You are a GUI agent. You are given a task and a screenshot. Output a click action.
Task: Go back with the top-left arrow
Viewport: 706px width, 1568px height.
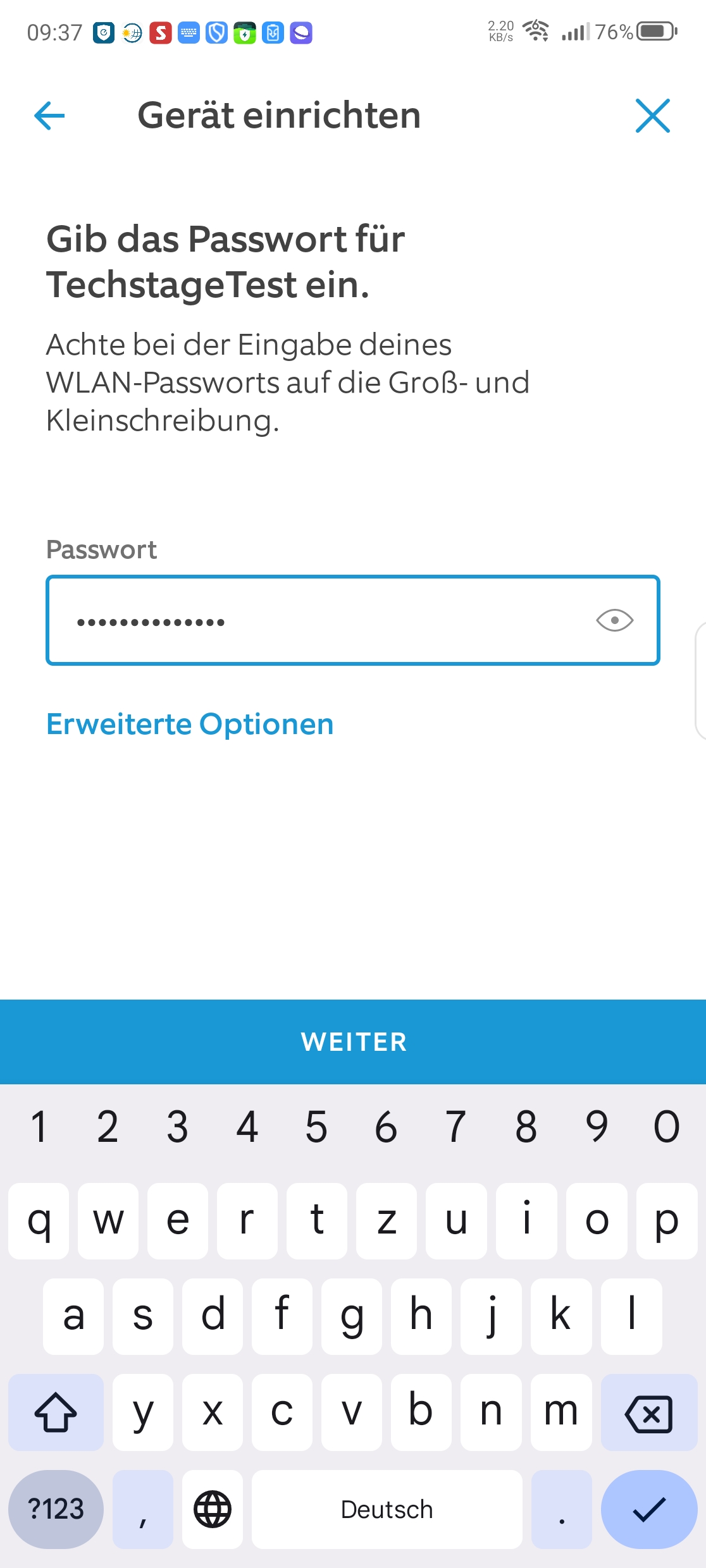(49, 116)
